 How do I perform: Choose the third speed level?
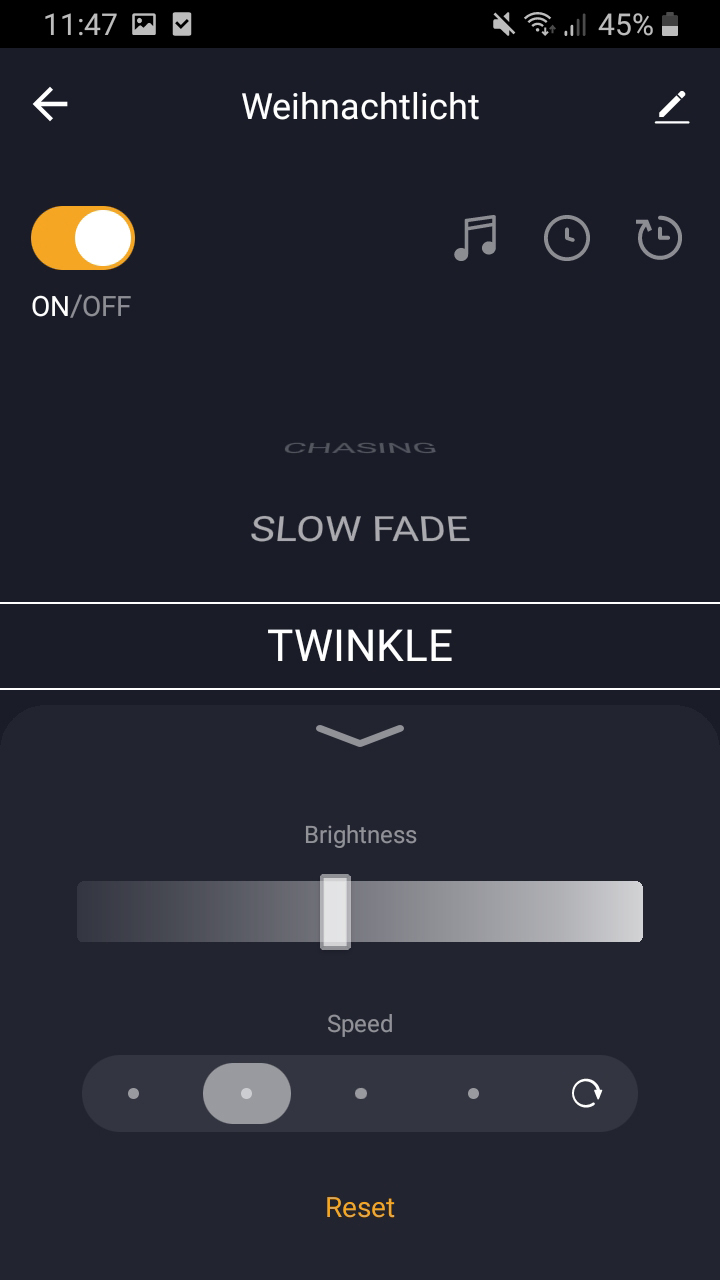(360, 1093)
